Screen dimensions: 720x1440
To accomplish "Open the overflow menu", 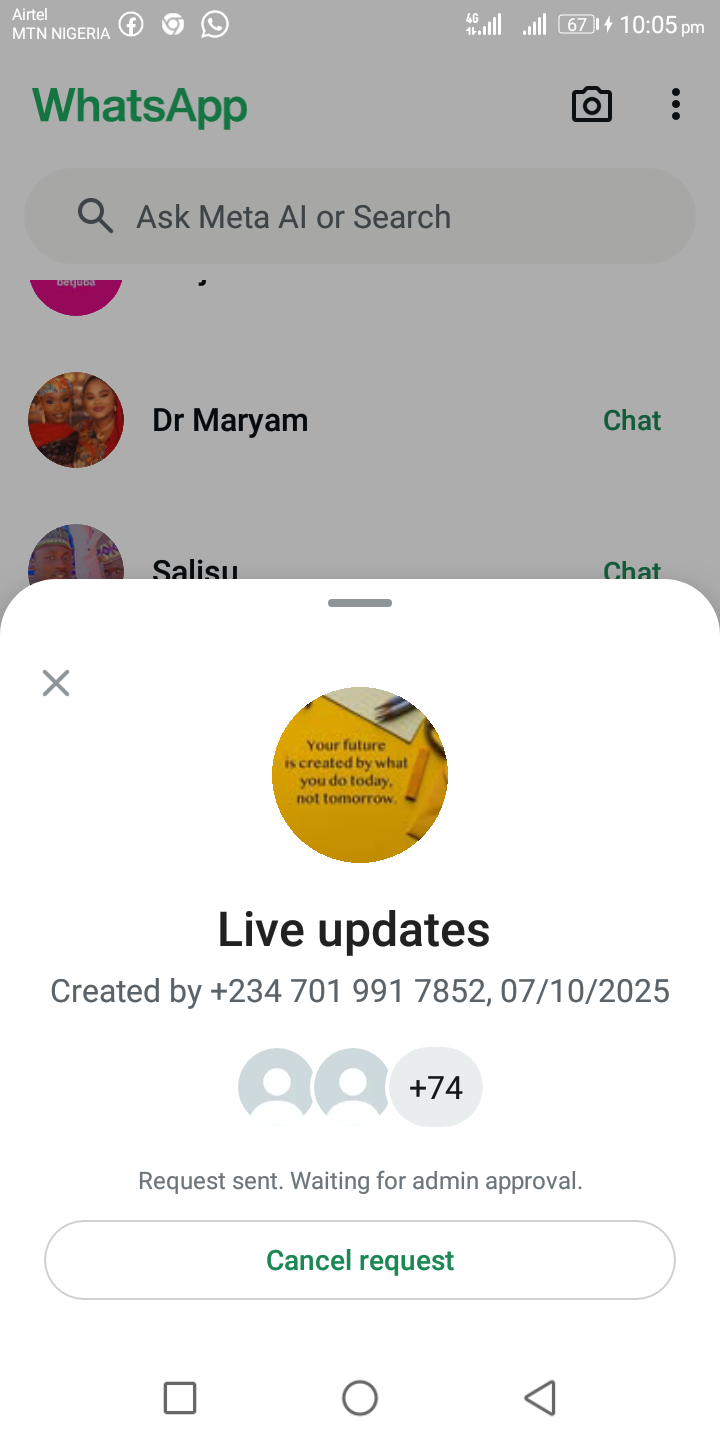I will point(676,105).
